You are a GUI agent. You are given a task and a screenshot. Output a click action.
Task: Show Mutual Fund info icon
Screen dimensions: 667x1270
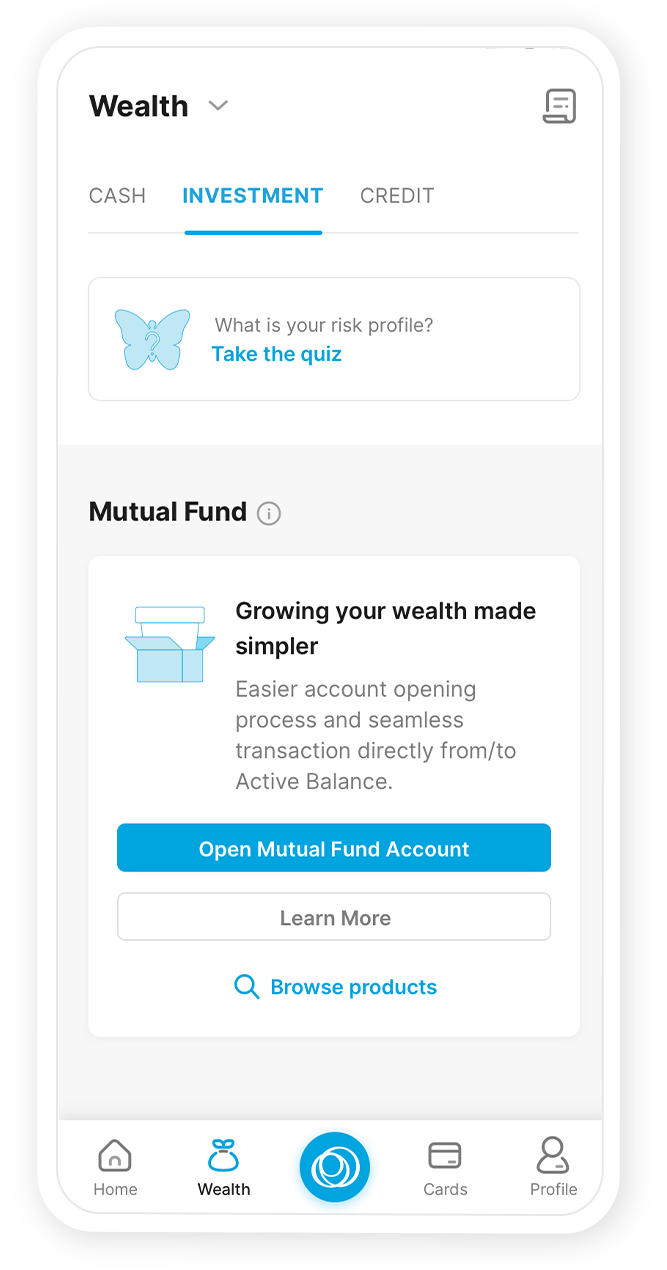click(x=269, y=514)
